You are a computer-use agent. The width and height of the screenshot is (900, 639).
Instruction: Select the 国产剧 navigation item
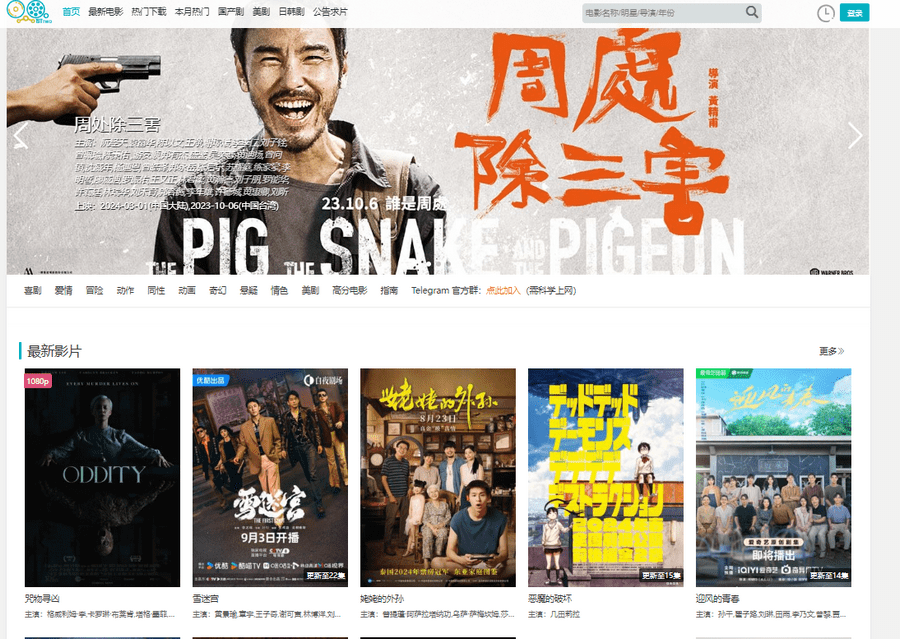click(x=230, y=12)
